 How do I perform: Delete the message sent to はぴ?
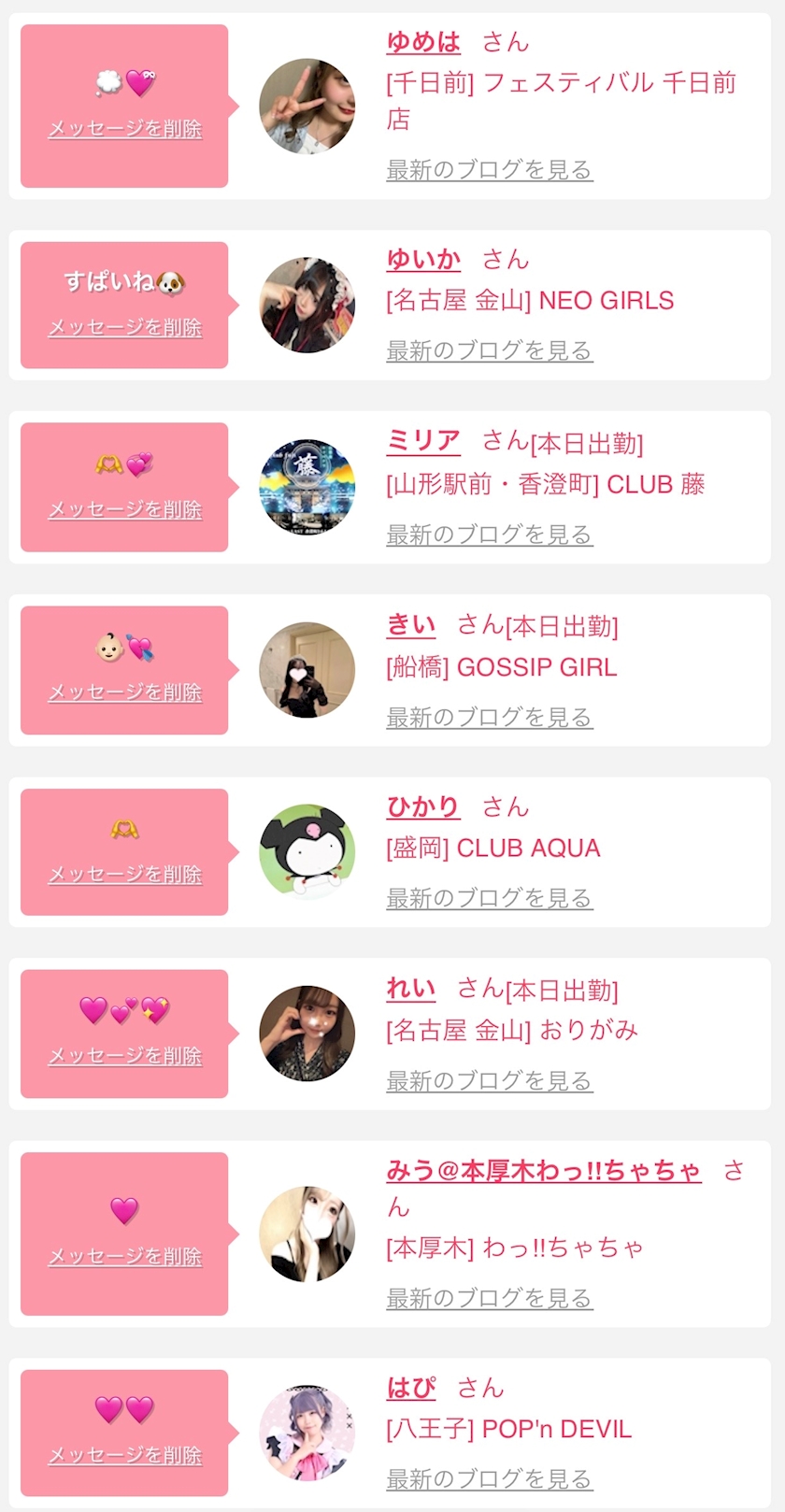(x=124, y=1455)
